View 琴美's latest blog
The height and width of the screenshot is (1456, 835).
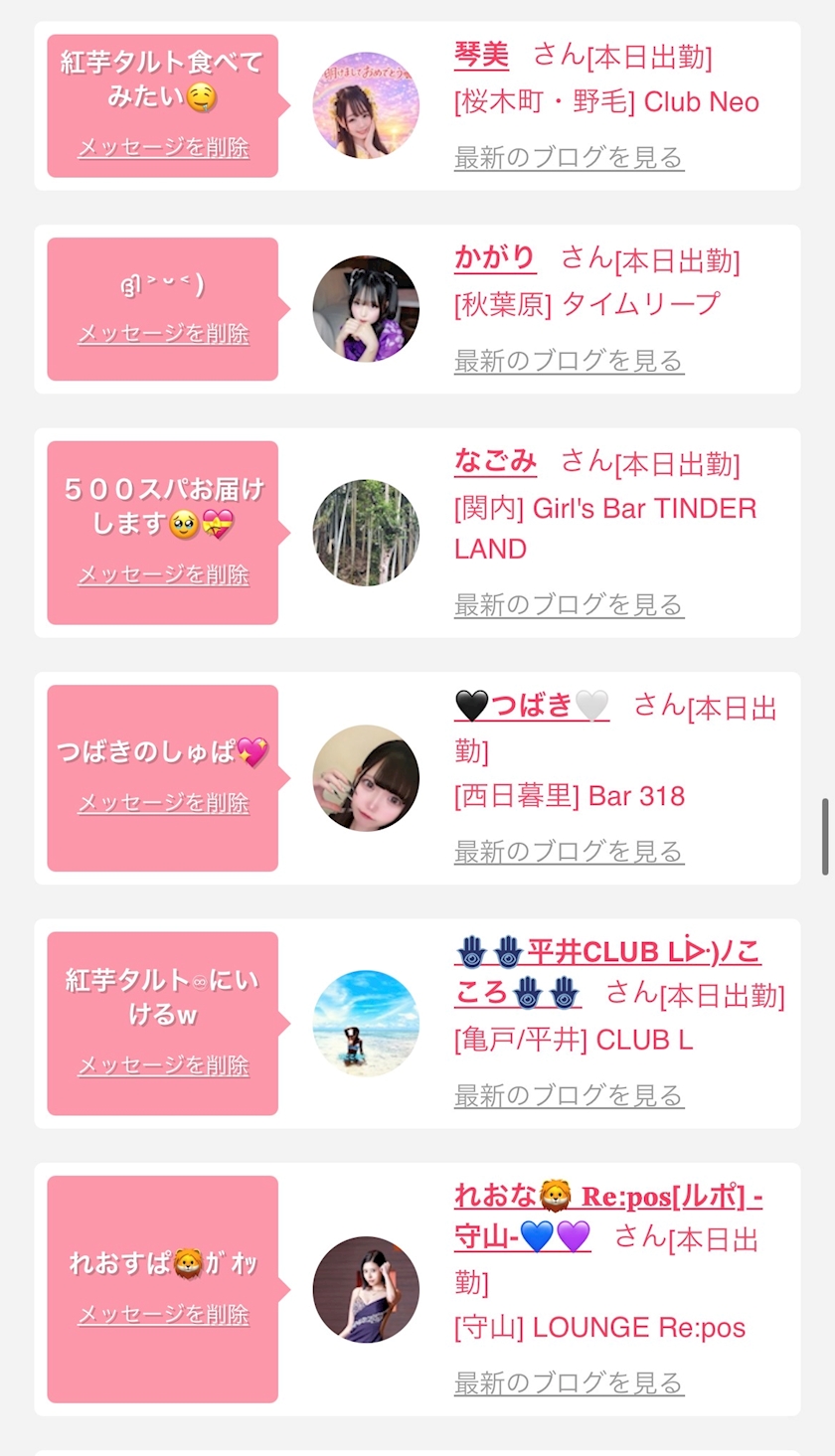pyautogui.click(x=569, y=157)
